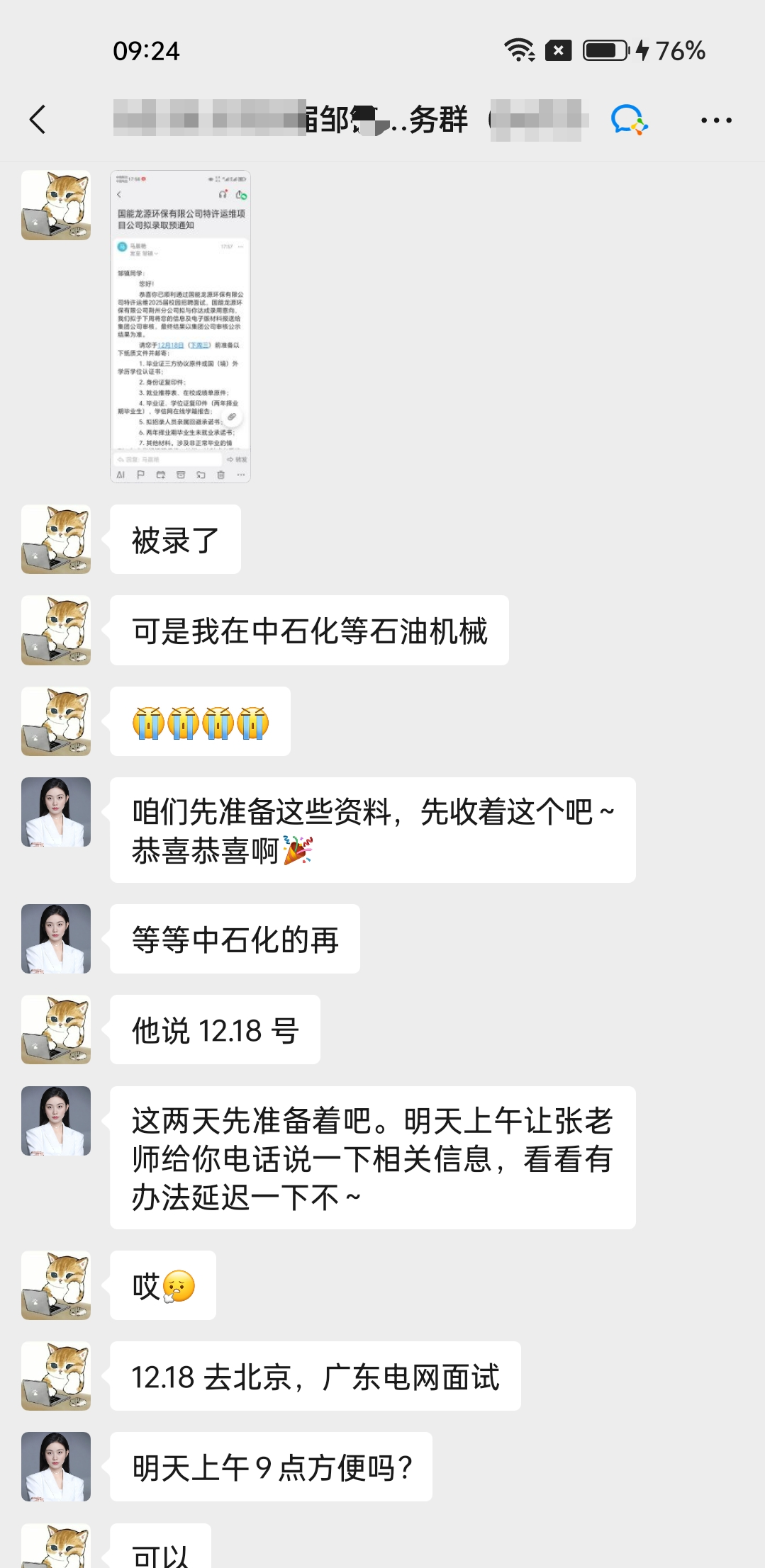The image size is (765, 1568).
Task: Tap the cat avatar beside '被录了'
Action: pyautogui.click(x=56, y=539)
